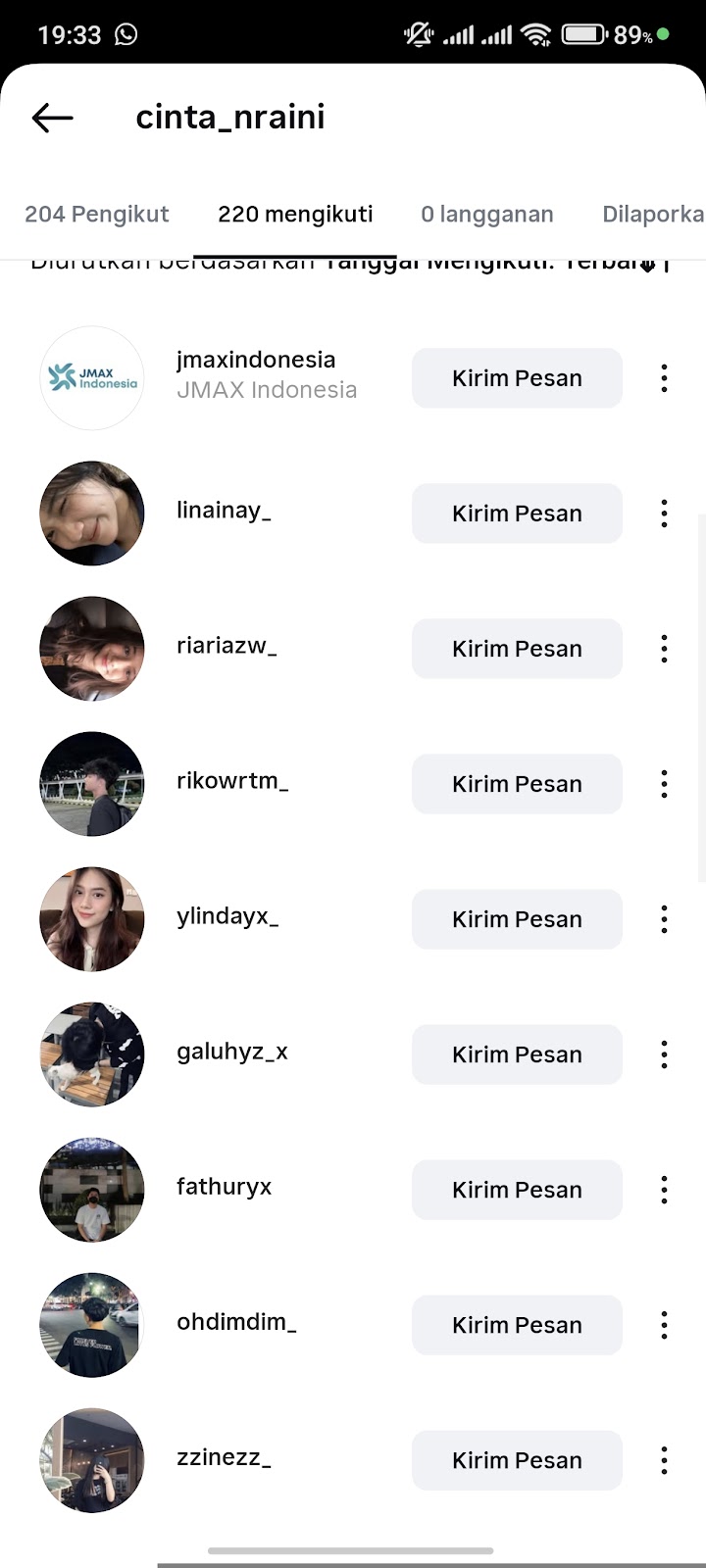The height and width of the screenshot is (1568, 706).
Task: Send a message to ylindayx_
Action: [517, 919]
